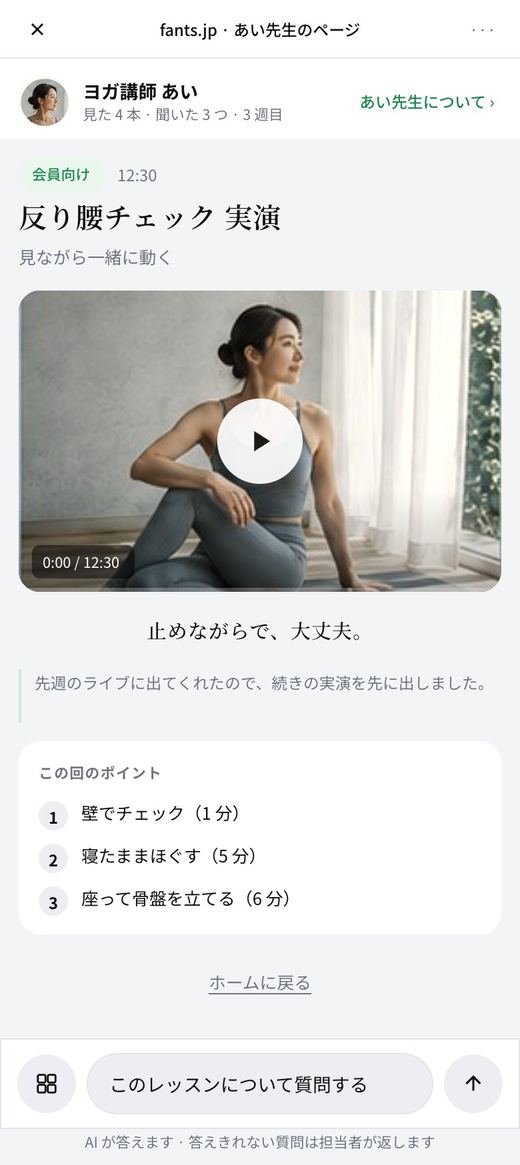Screen dimensions: 520x1165
Task: Focus the このレッスンについて質問する field
Action: coord(260,1083)
